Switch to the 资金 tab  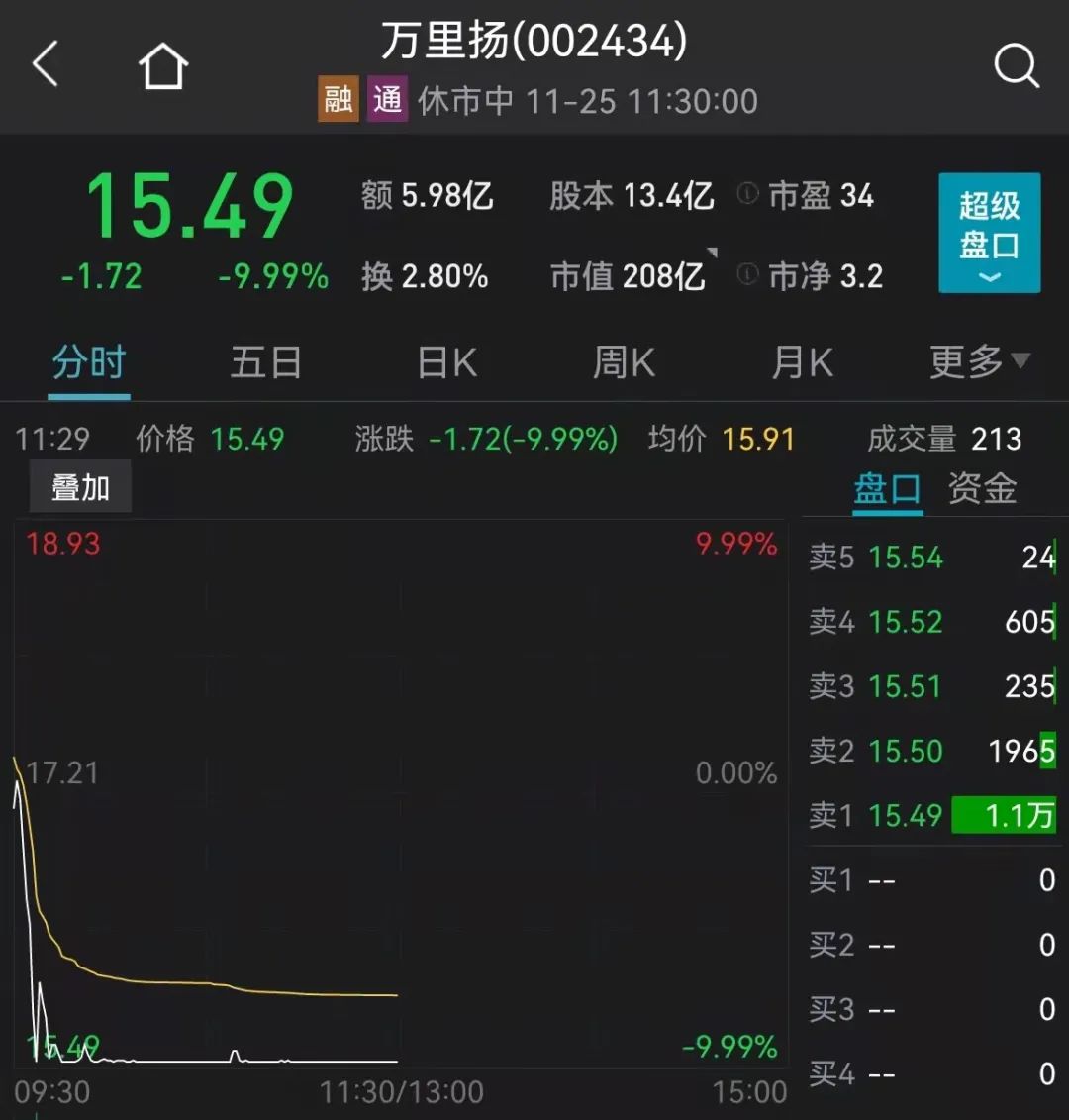click(982, 489)
